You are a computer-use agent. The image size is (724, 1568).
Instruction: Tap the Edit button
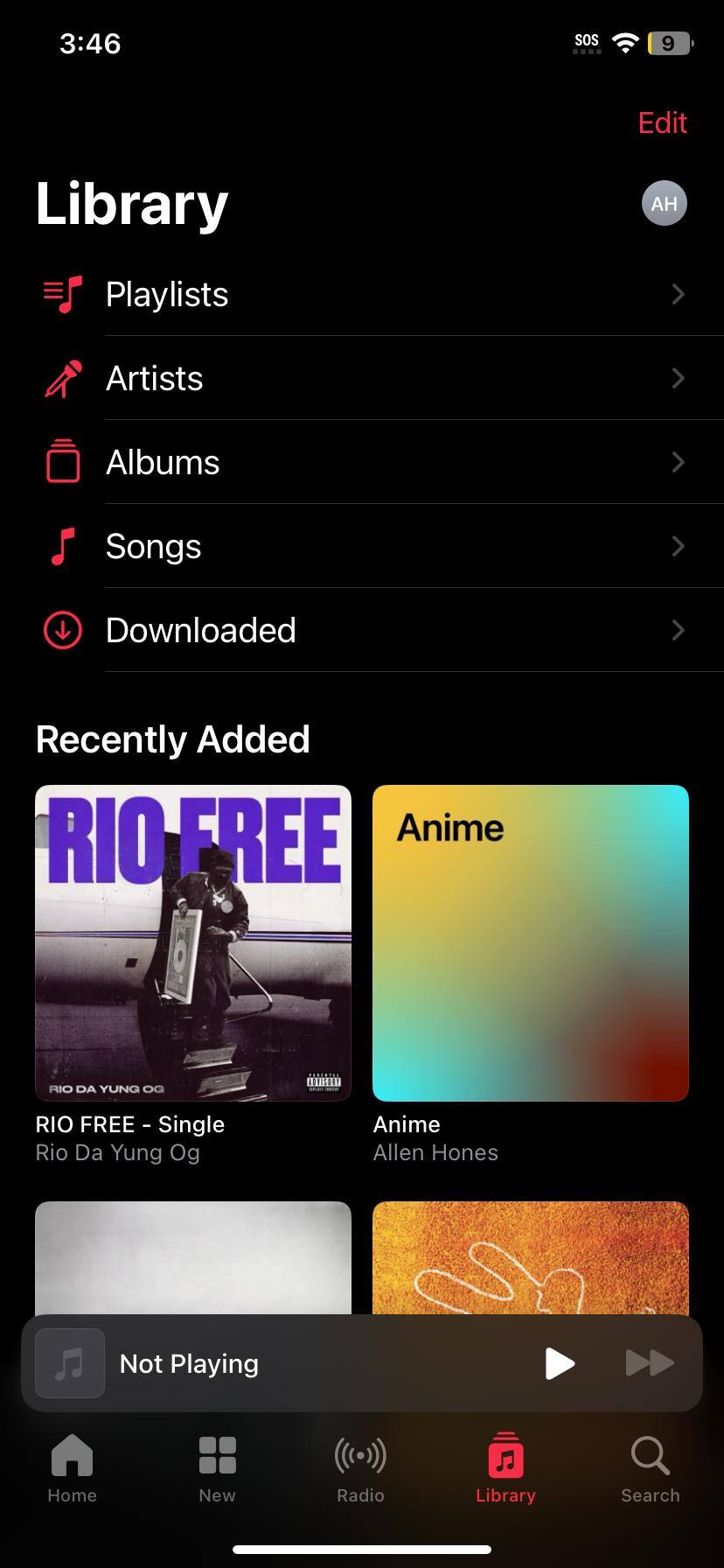662,123
